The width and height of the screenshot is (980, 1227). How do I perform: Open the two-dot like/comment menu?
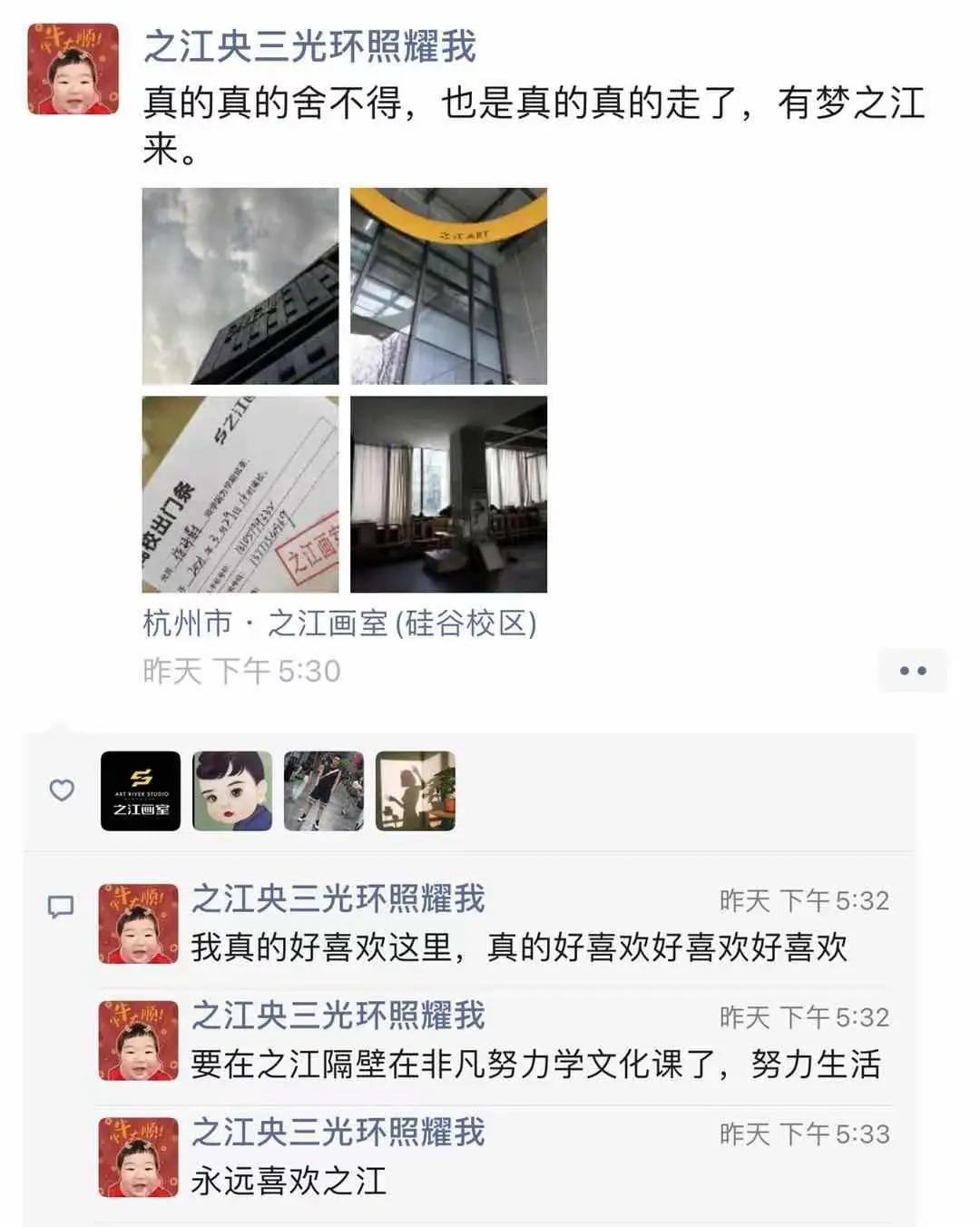912,671
